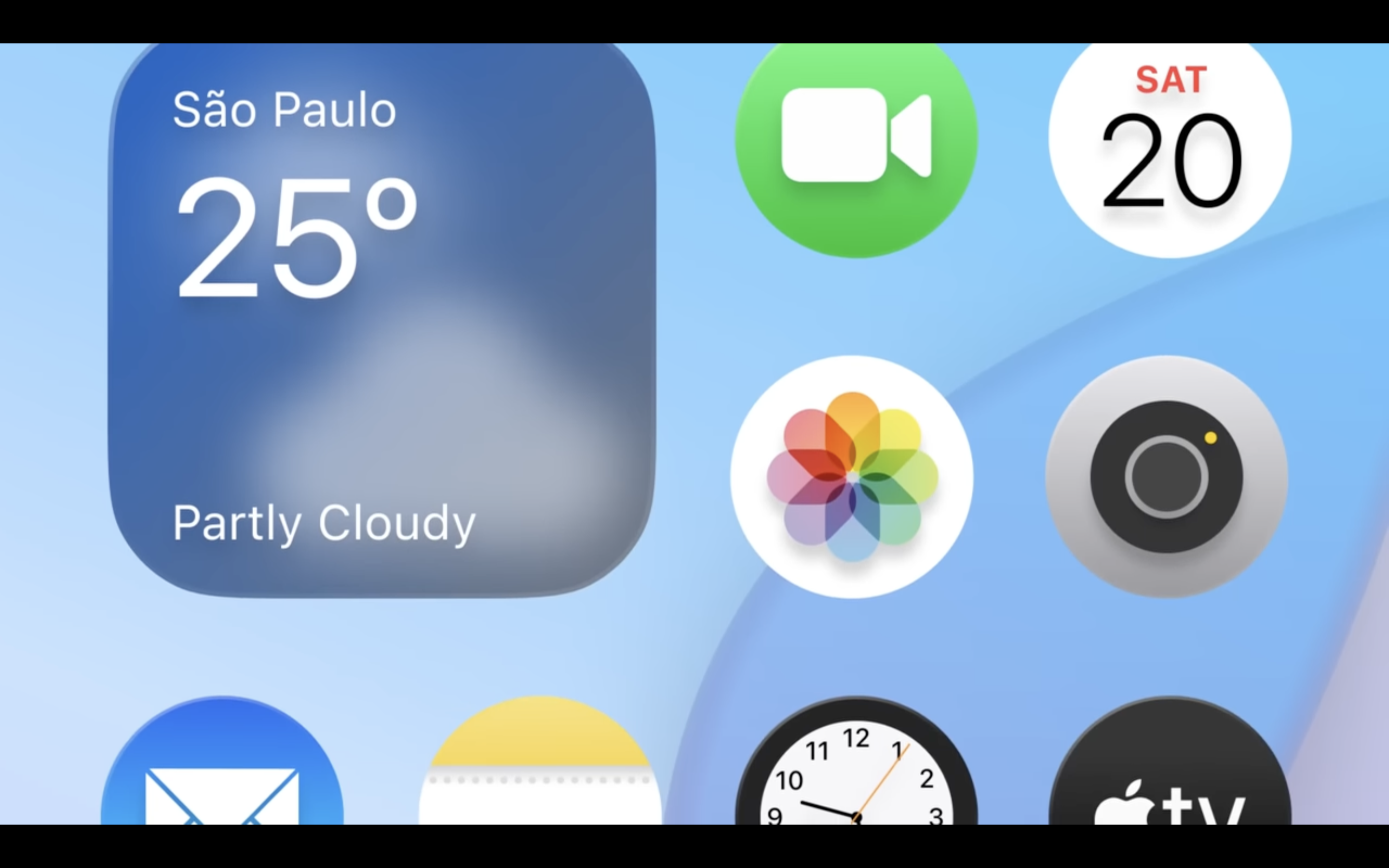Open the São Paulo weather widget
The height and width of the screenshot is (868, 1389).
click(381, 322)
